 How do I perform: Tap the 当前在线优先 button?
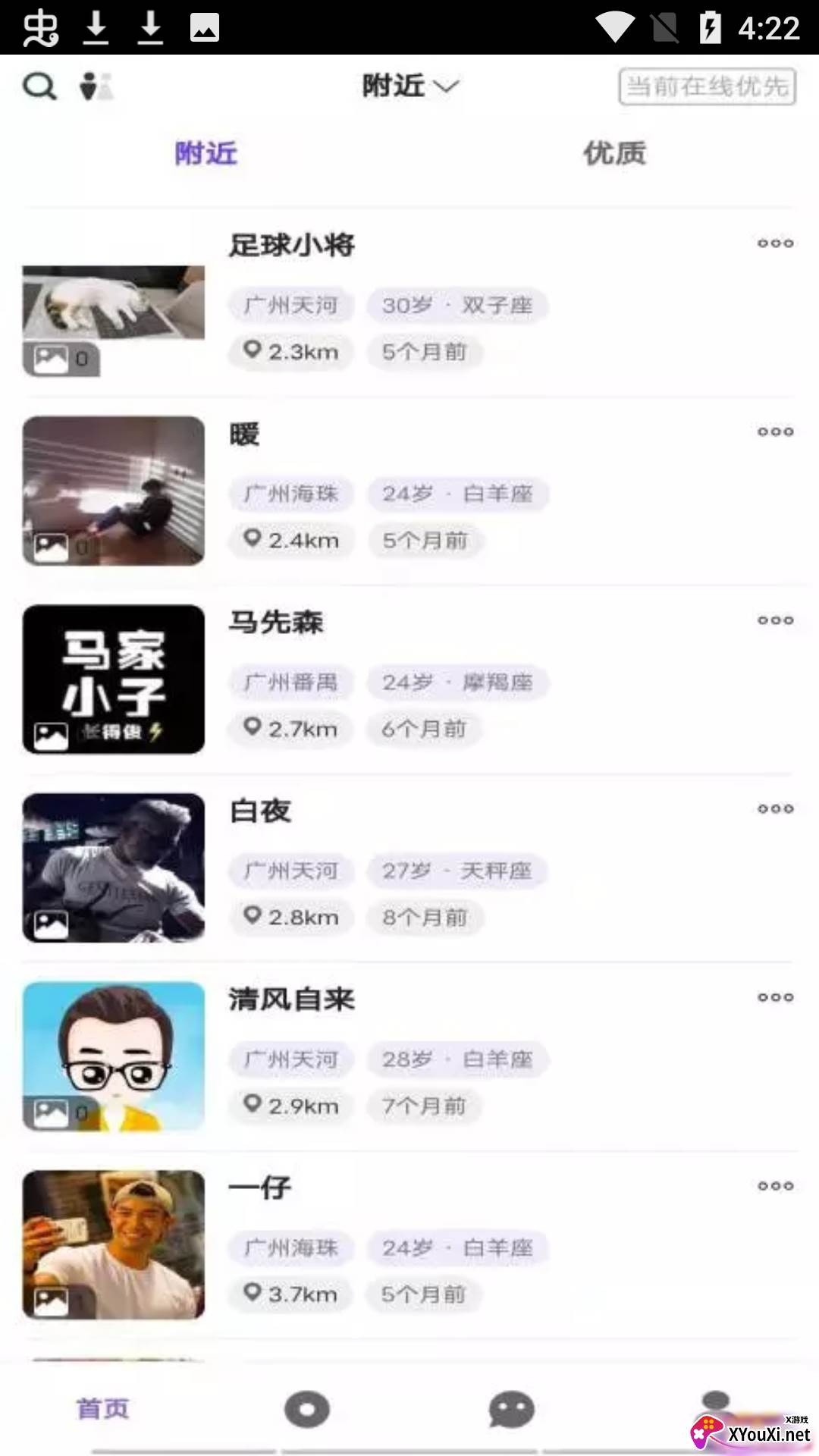[x=707, y=86]
